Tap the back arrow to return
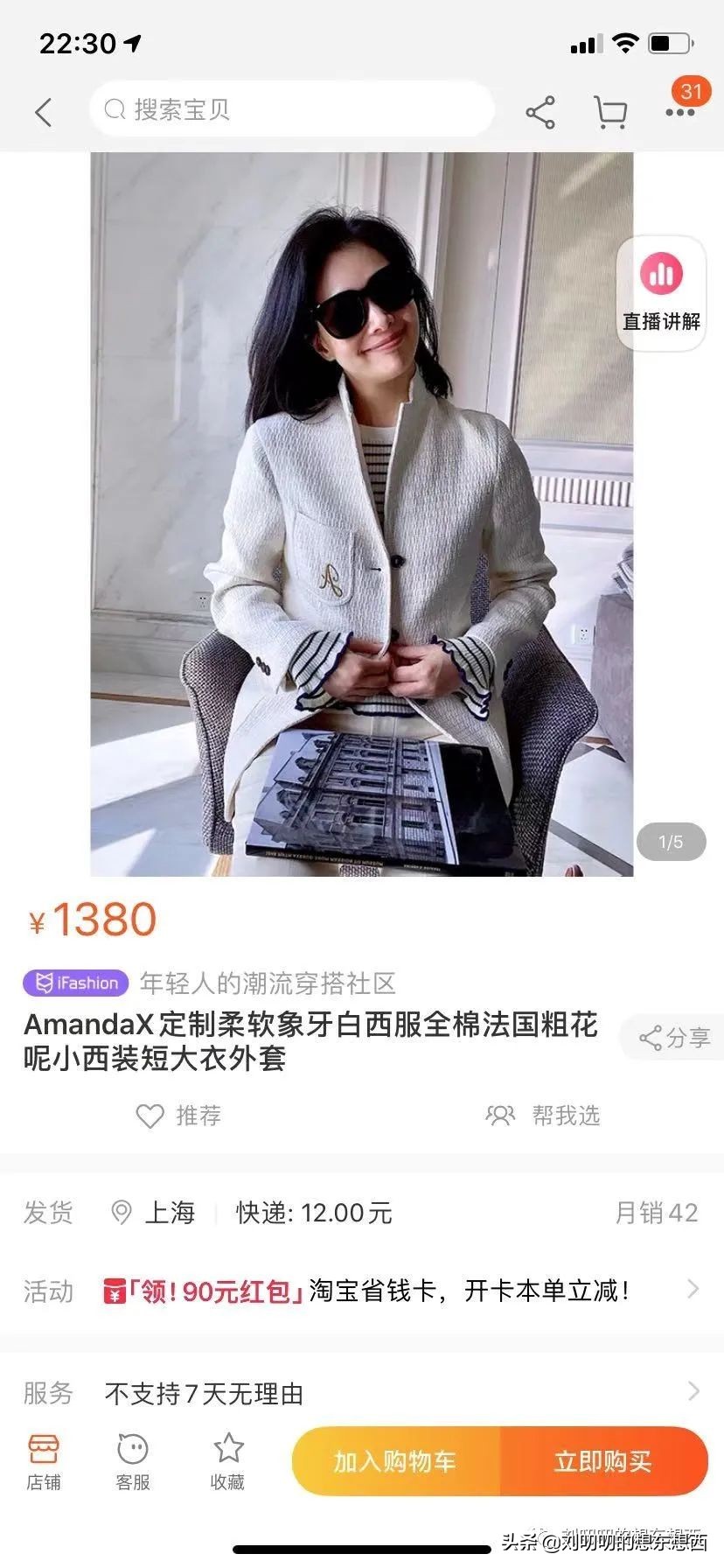724x1568 pixels. (x=44, y=112)
